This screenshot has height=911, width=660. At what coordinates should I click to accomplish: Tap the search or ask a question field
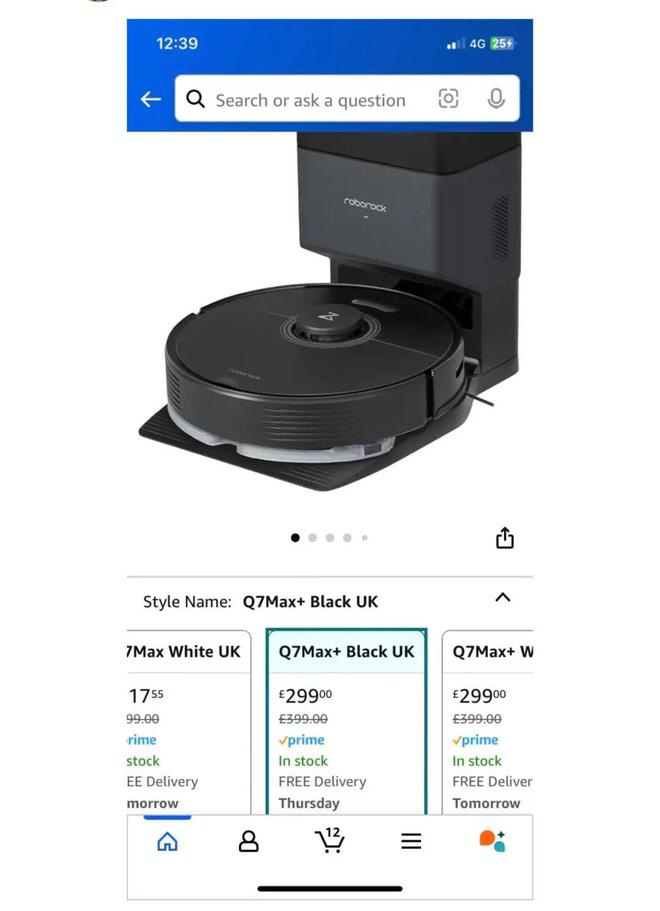coord(310,100)
